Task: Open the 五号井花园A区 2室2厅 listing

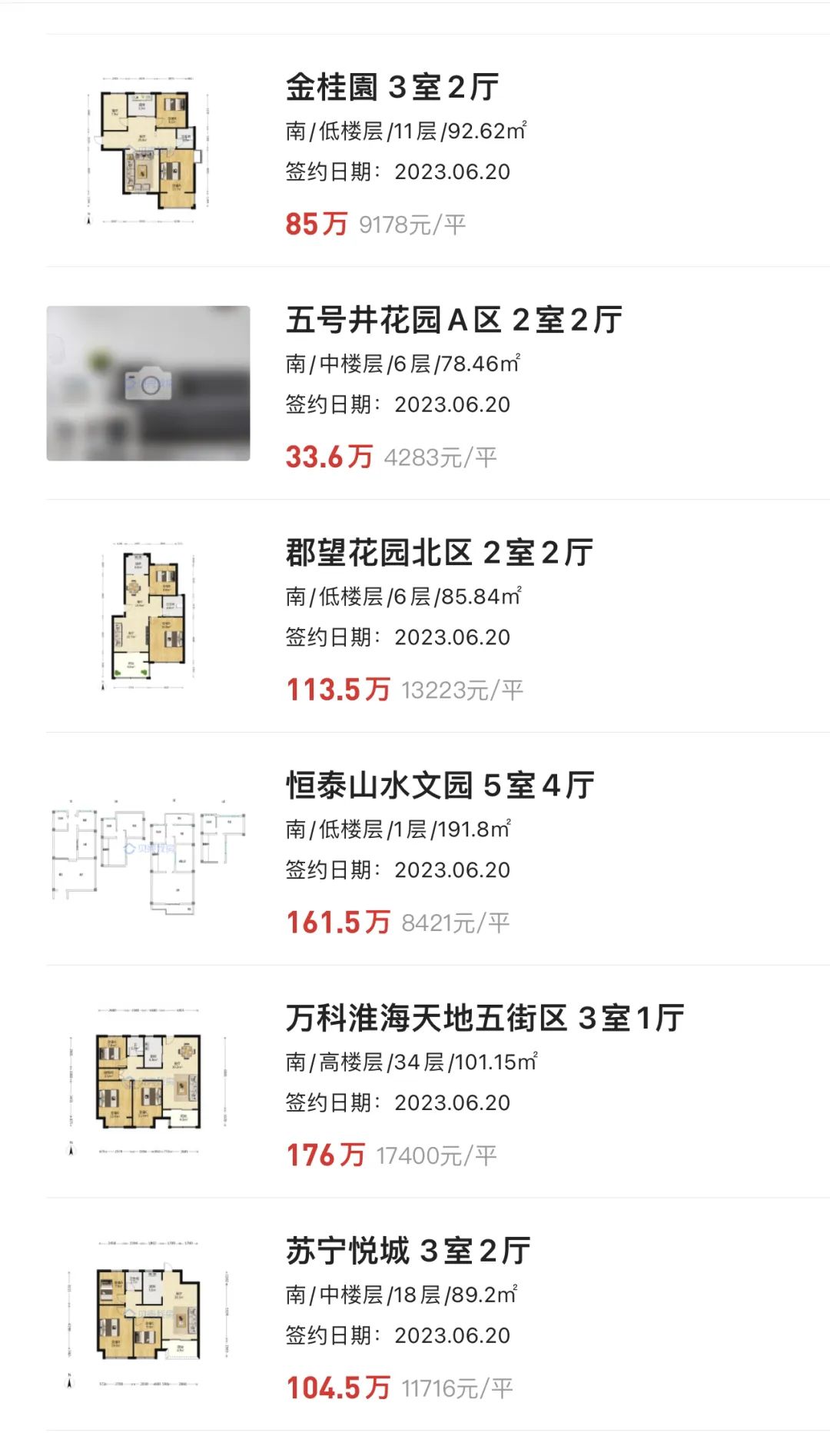Action: pyautogui.click(x=438, y=384)
